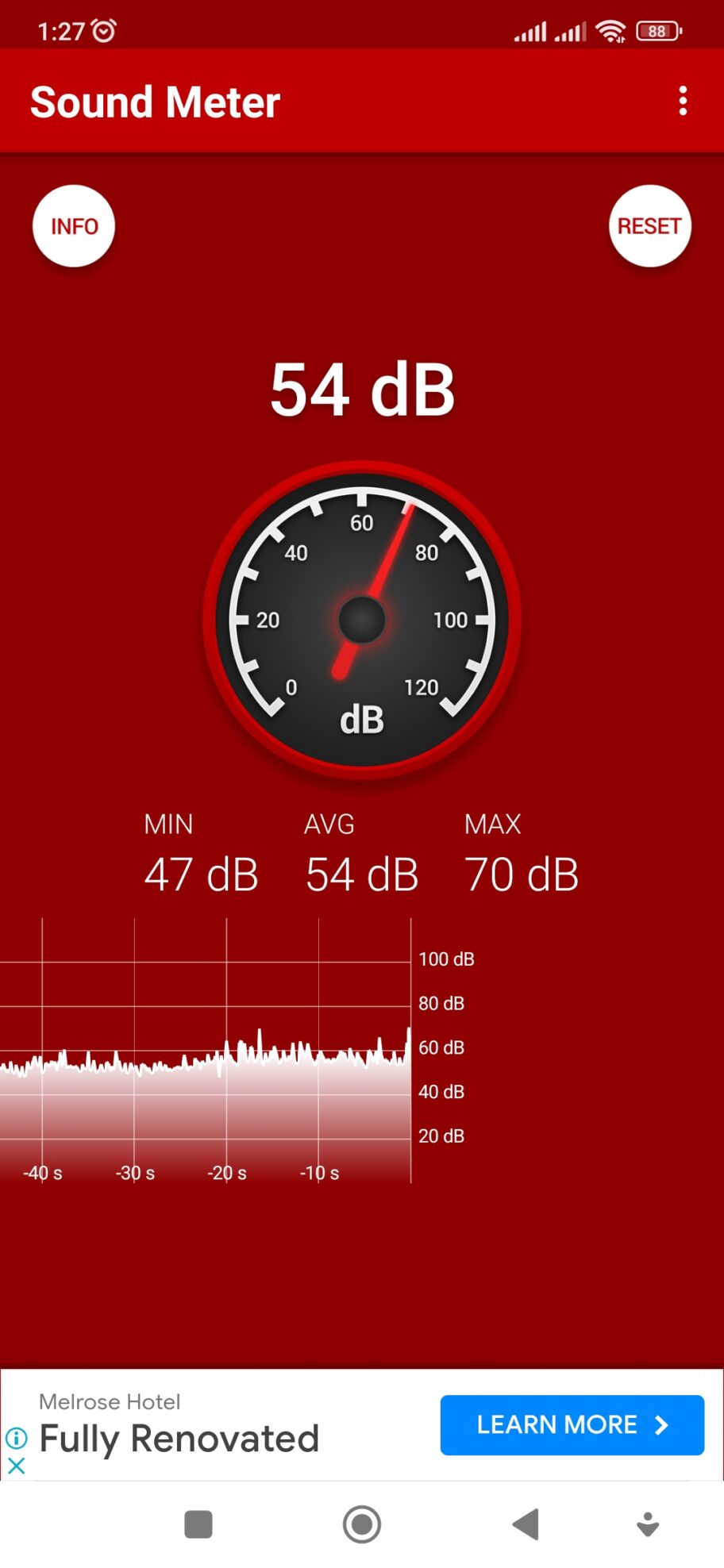Open the recent apps view
This screenshot has height=1568, width=724.
tap(198, 1524)
